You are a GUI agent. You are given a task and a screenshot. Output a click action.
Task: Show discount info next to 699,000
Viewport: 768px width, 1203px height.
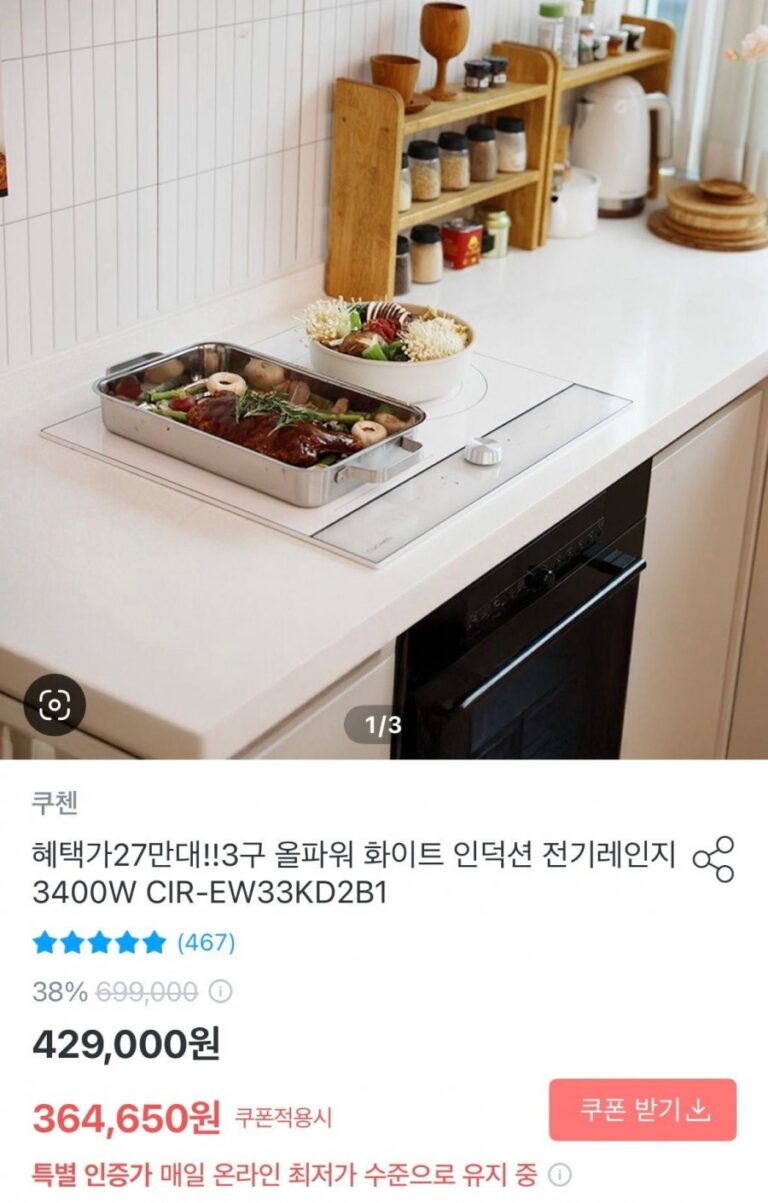pyautogui.click(x=220, y=992)
